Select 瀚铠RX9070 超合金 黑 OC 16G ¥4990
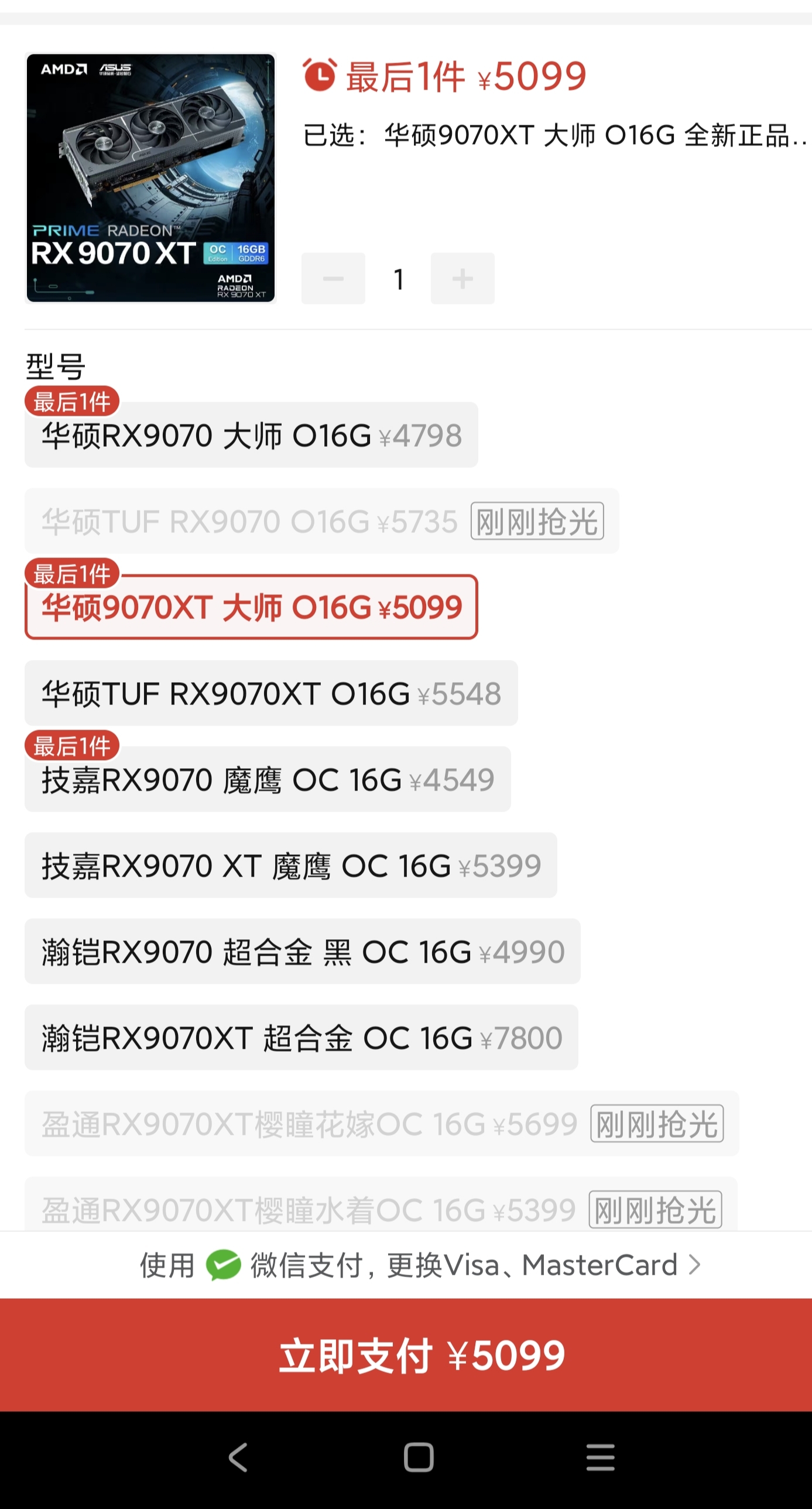Screen dimensions: 812x1509 [302, 952]
